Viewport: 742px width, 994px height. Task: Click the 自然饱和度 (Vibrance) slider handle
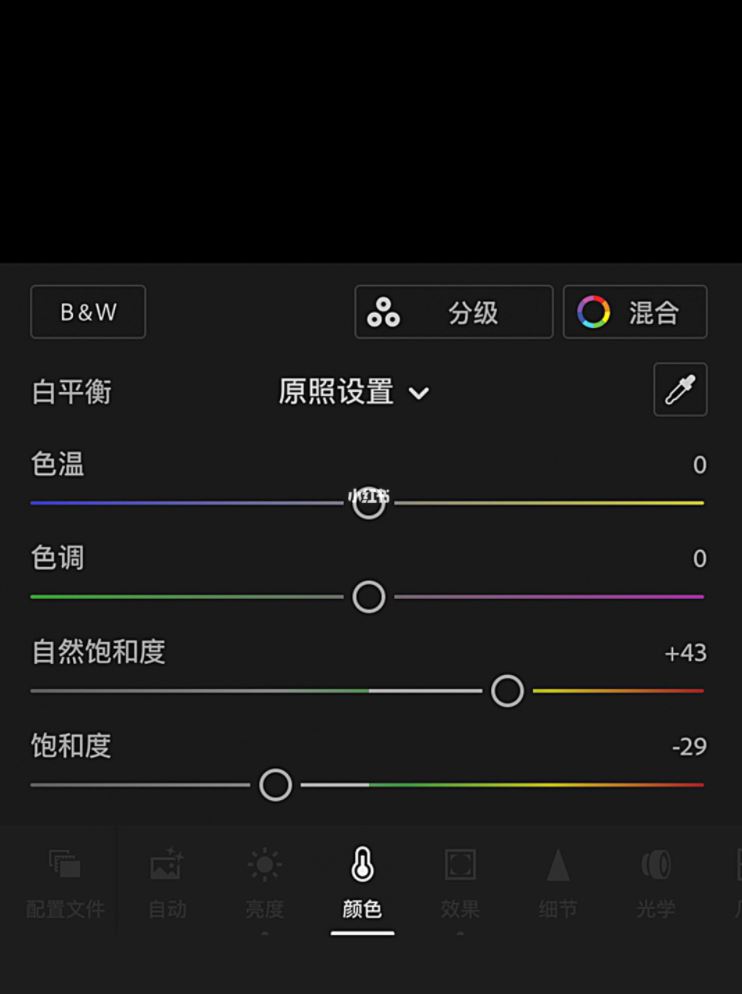pyautogui.click(x=507, y=690)
